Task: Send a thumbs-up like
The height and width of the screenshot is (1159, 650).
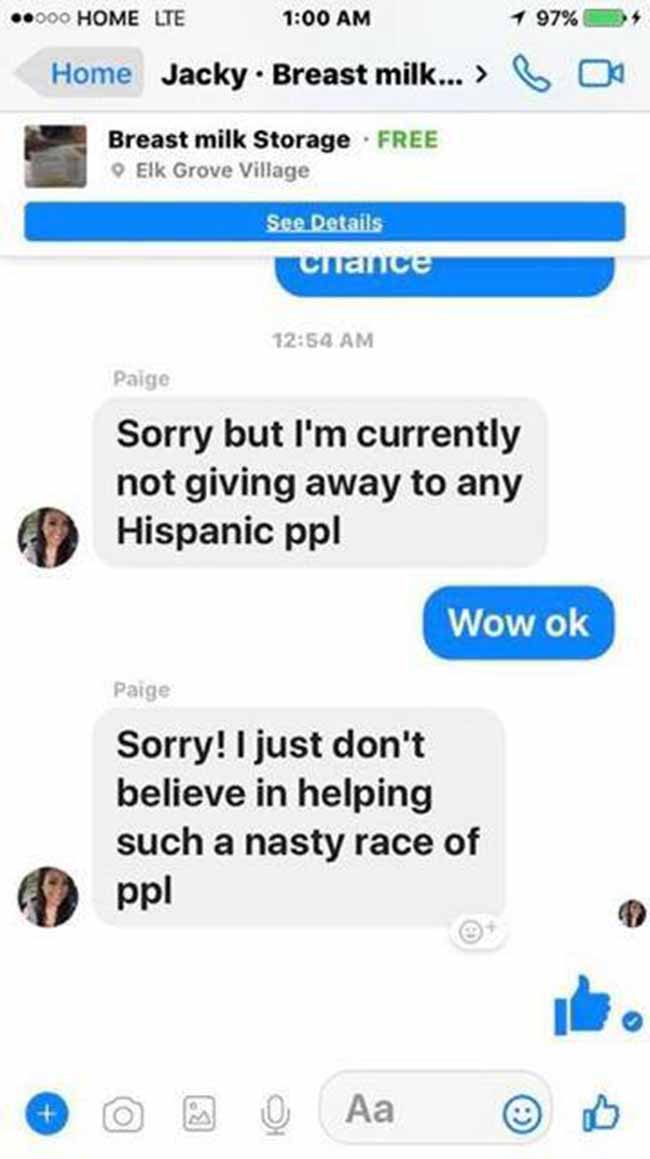Action: (x=601, y=1111)
